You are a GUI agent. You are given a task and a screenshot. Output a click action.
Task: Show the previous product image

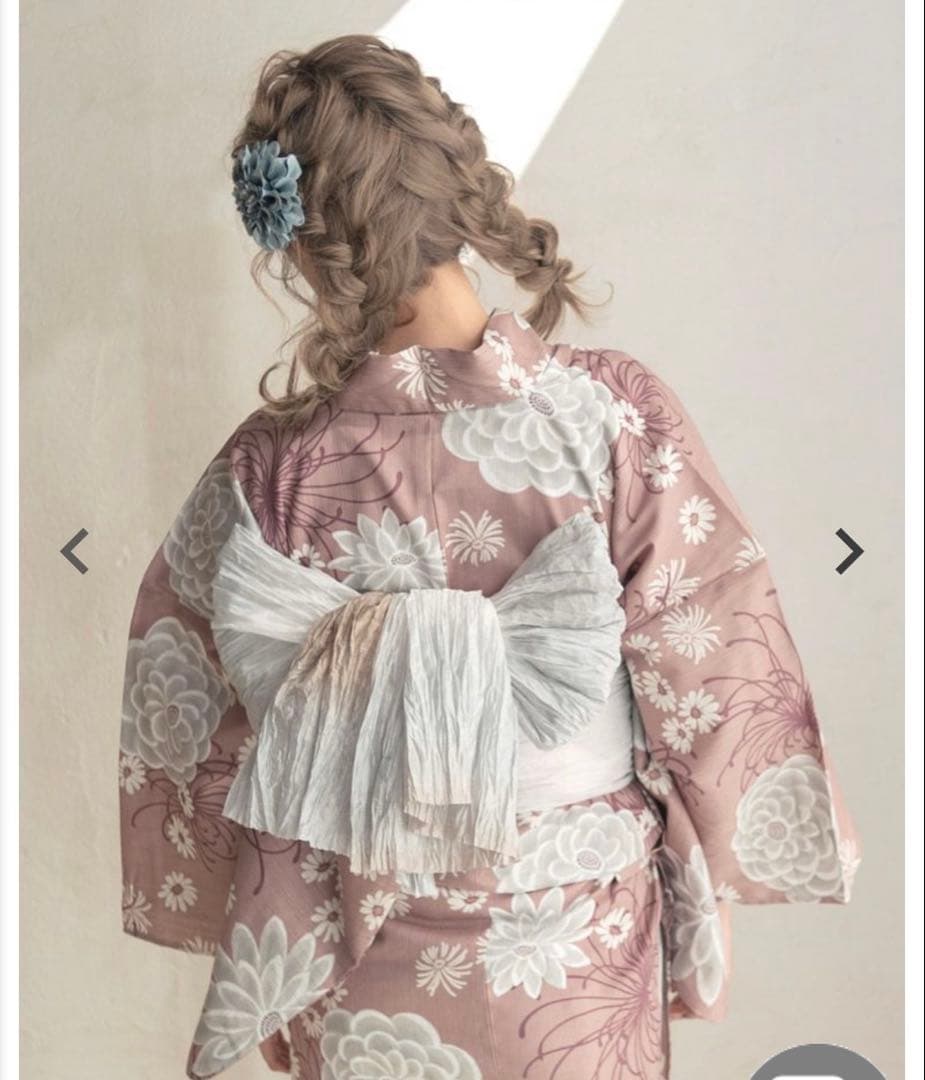(x=74, y=551)
